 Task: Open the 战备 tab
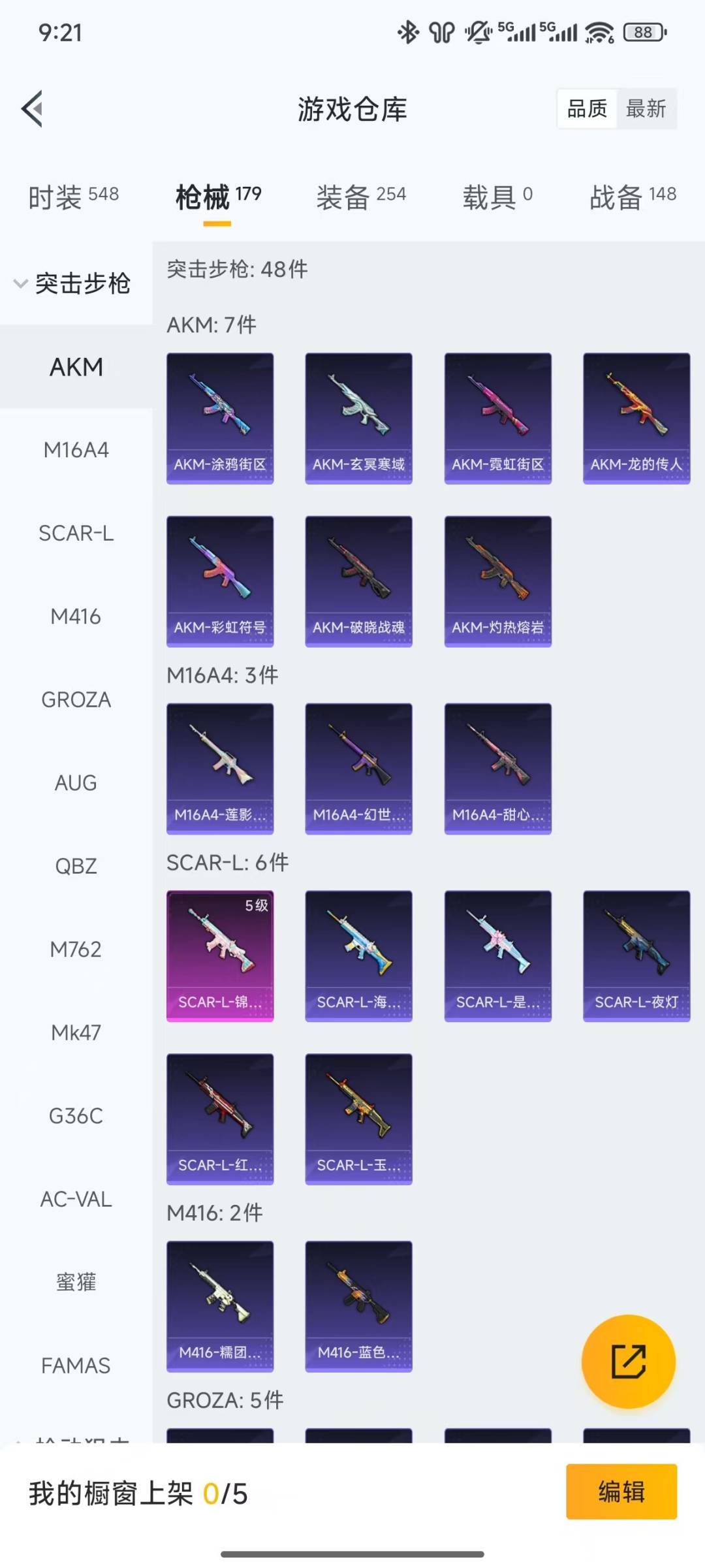tap(633, 196)
